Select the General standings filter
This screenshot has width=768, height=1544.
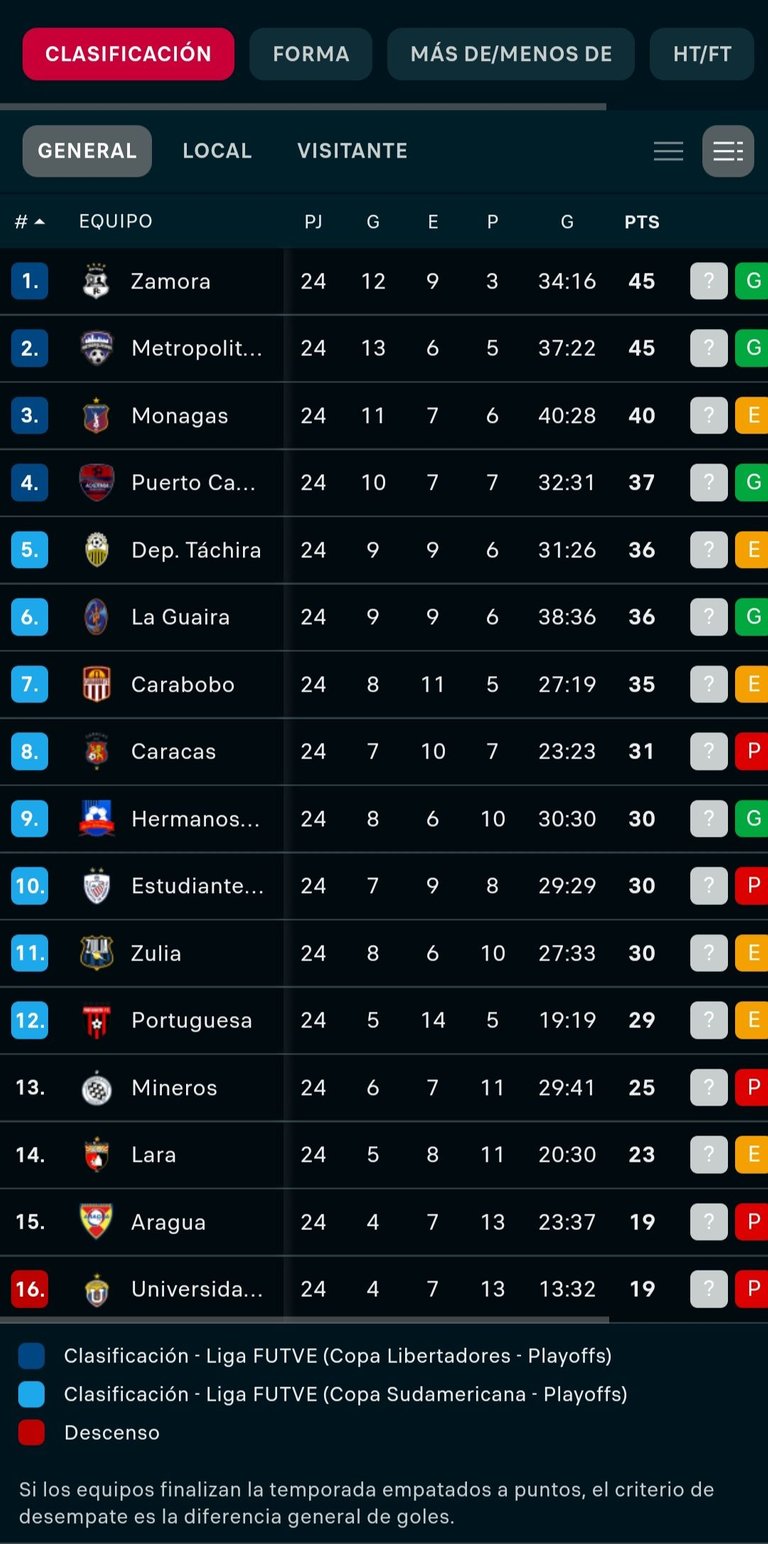[x=87, y=151]
